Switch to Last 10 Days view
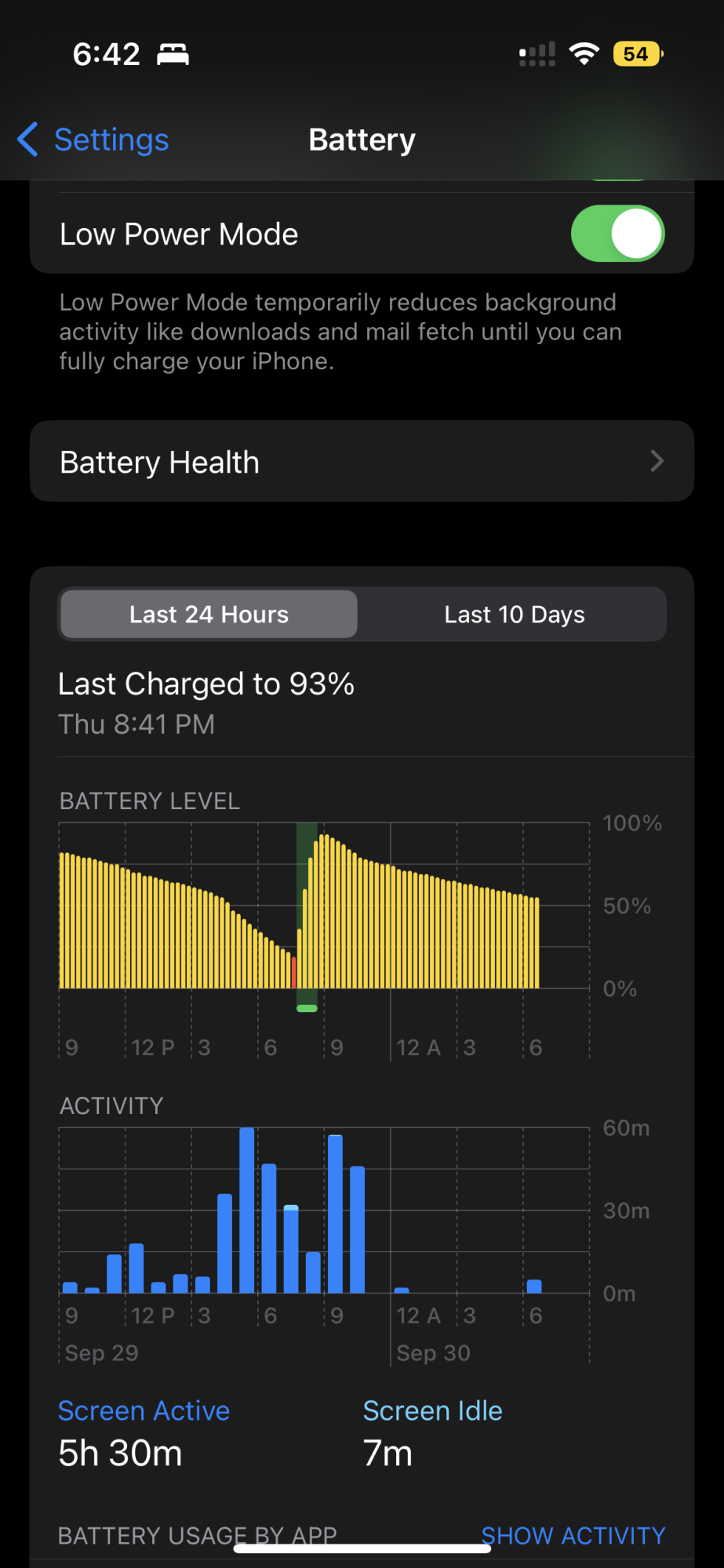Screen dimensions: 724x1568 click(514, 615)
